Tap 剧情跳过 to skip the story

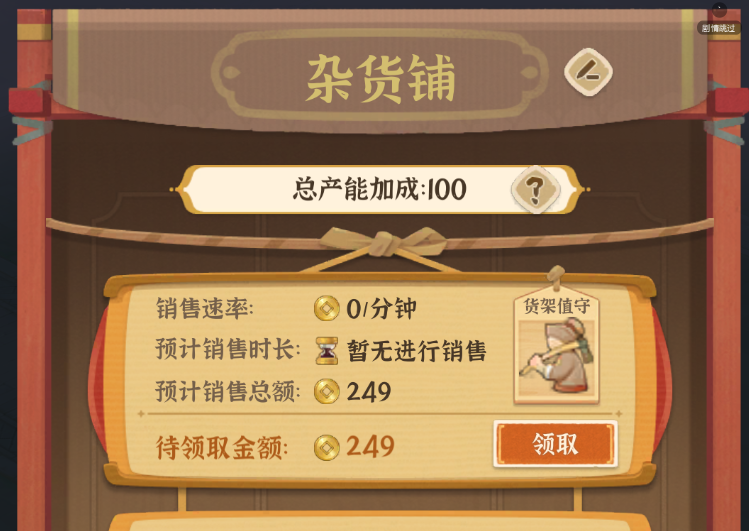coord(722,28)
